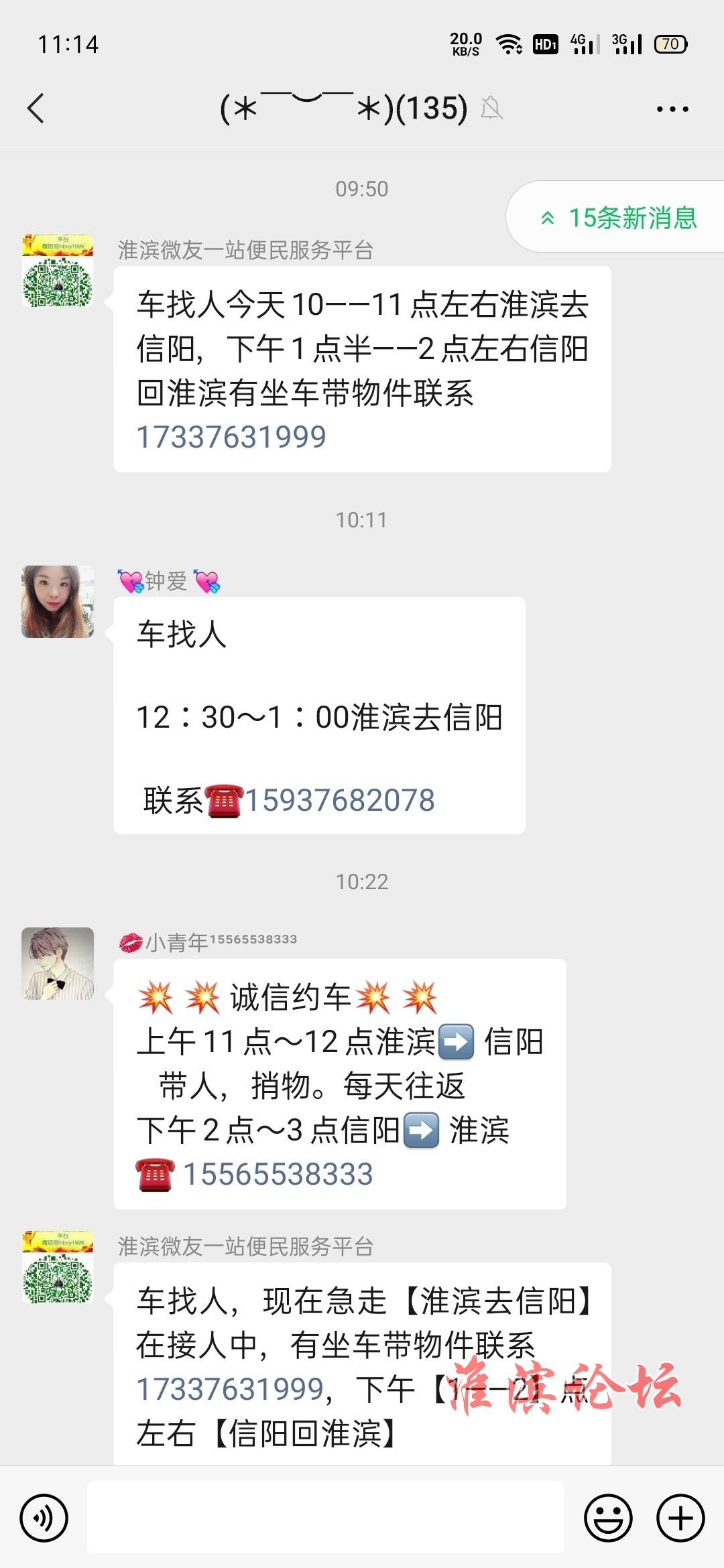724x1568 pixels.
Task: Open 淮滨微友一站便民服务平台 avatar at 09:50 message
Action: coord(58,271)
